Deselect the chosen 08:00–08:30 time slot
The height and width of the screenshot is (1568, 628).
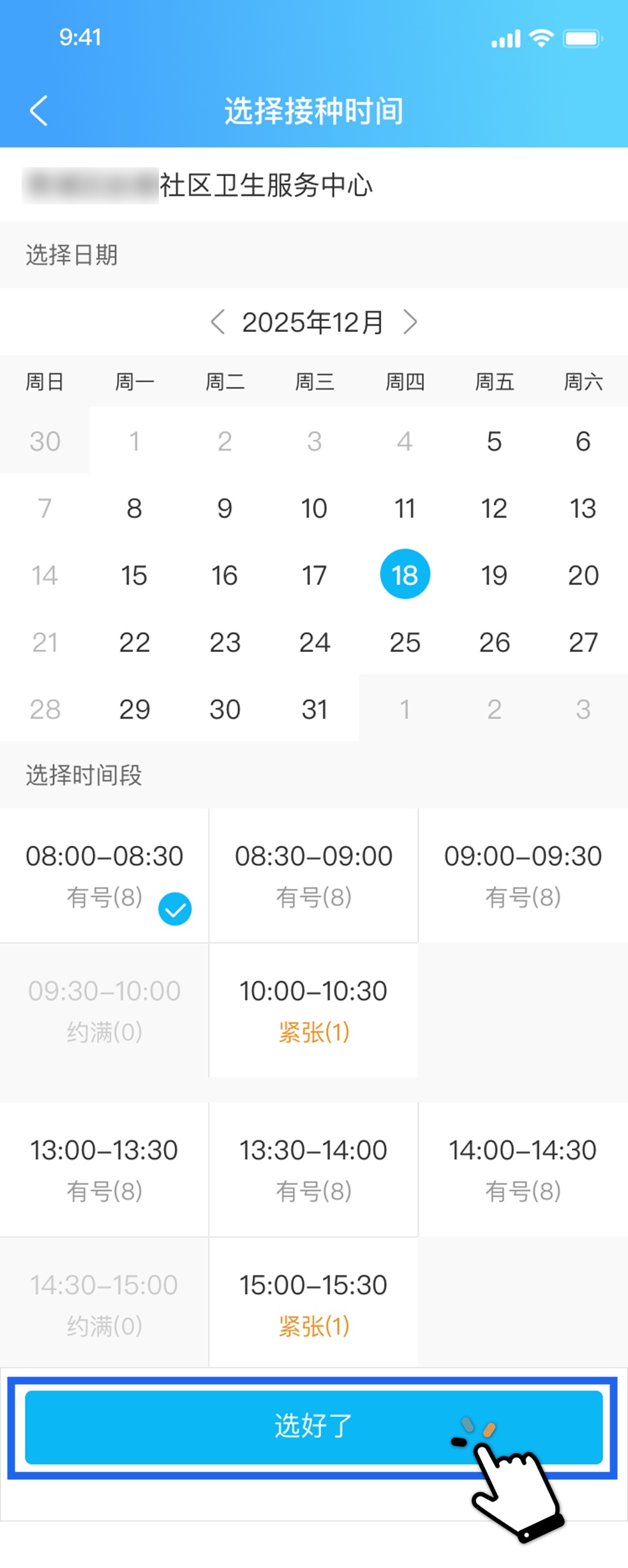pos(104,875)
